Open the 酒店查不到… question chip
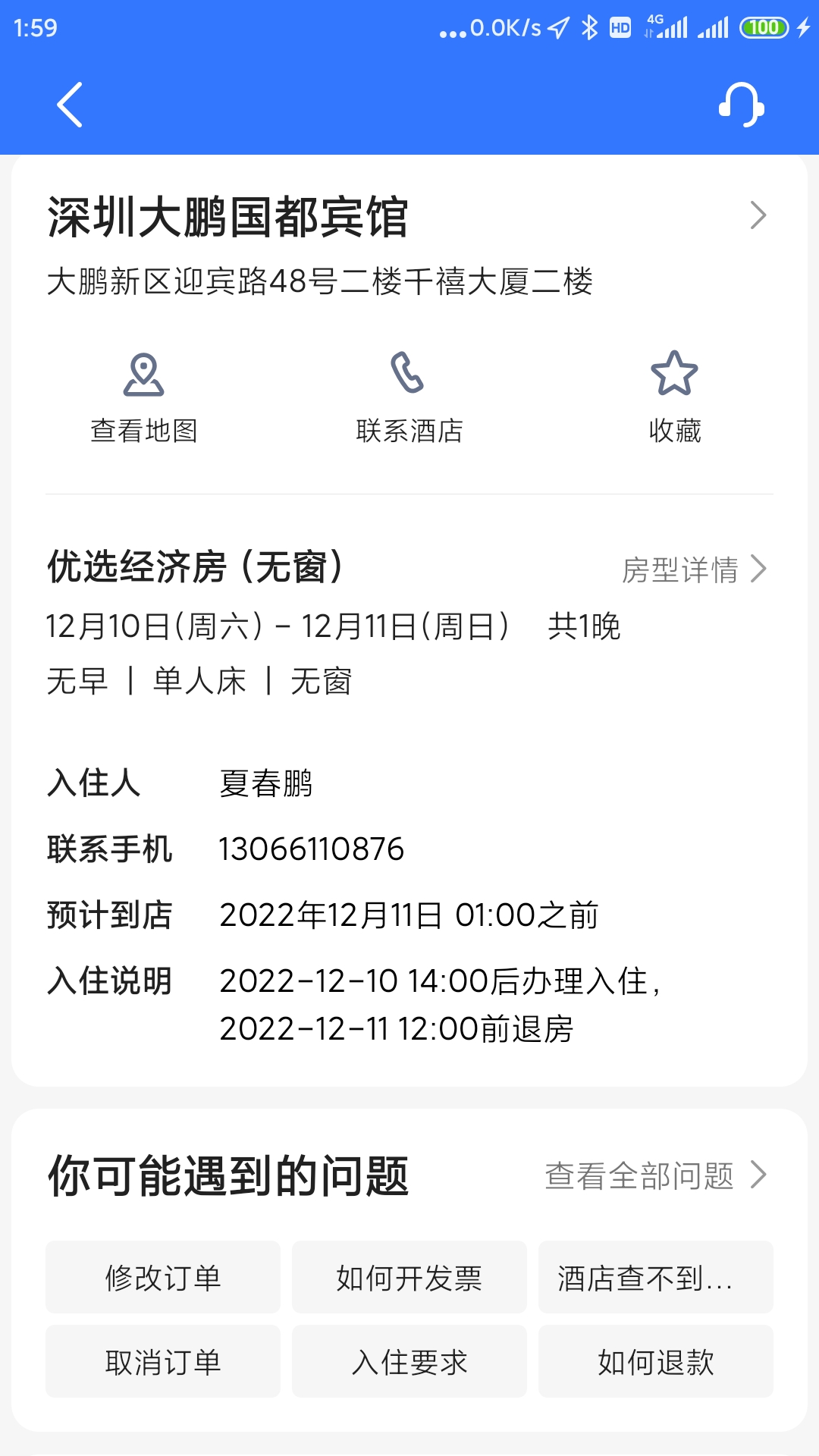The image size is (819, 1456). tap(656, 1277)
